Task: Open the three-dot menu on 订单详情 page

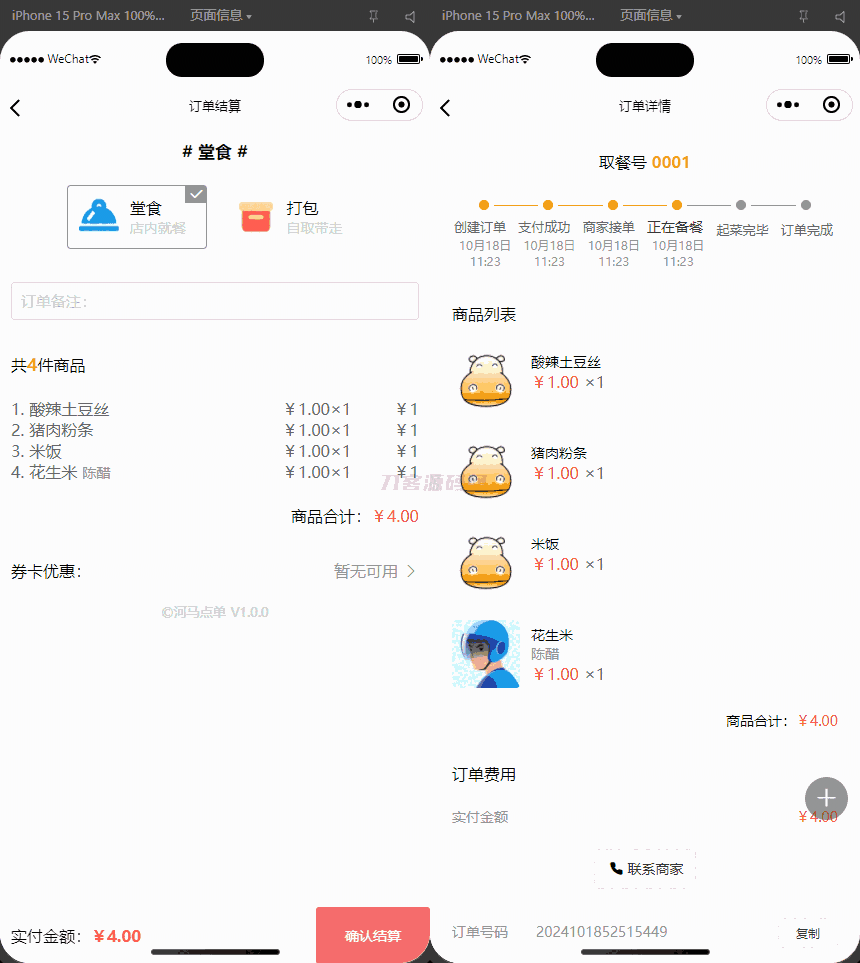Action: click(x=789, y=104)
